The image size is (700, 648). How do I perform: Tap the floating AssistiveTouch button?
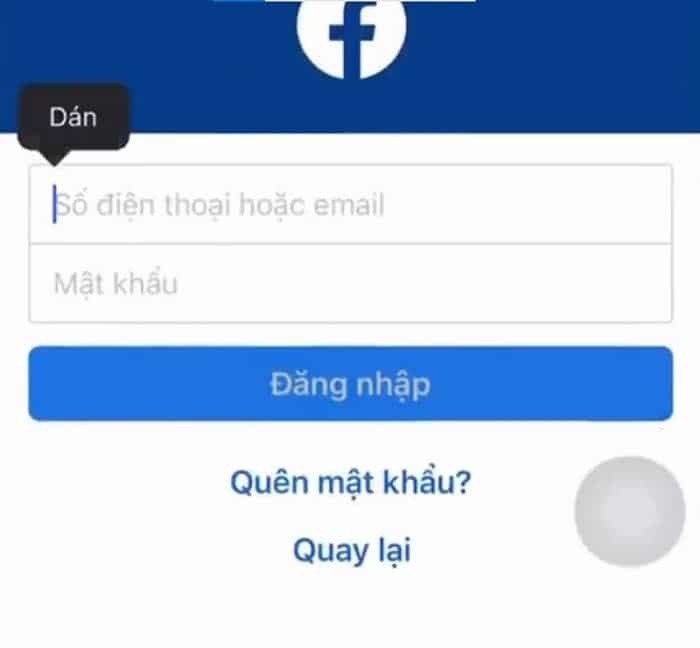pyautogui.click(x=629, y=511)
